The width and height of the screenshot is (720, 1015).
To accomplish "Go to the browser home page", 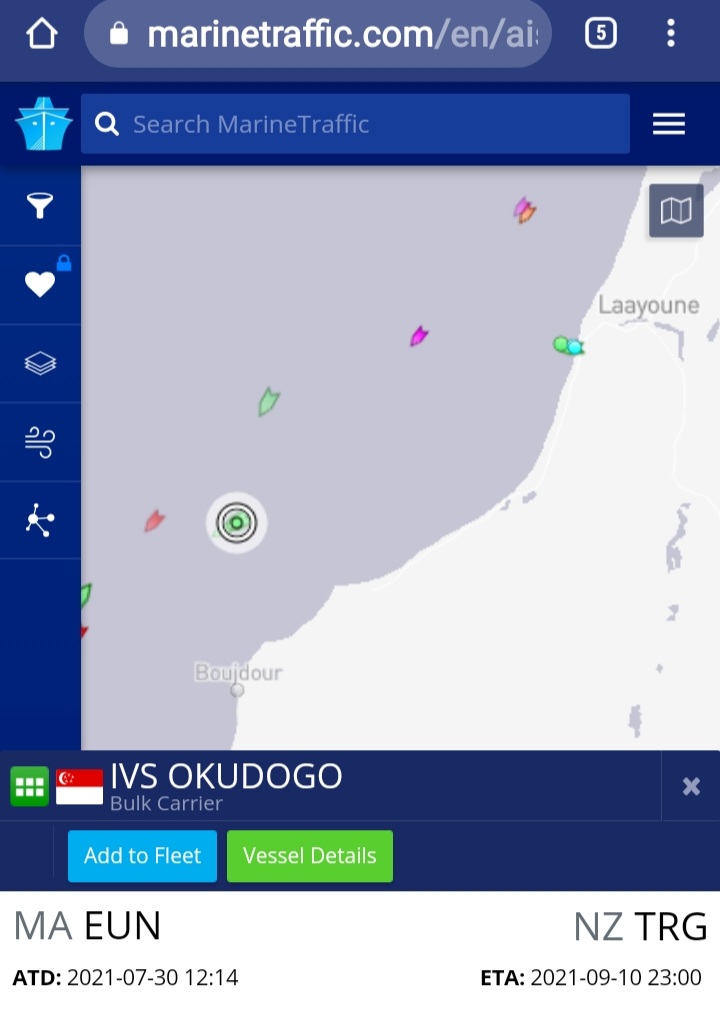I will coord(41,34).
